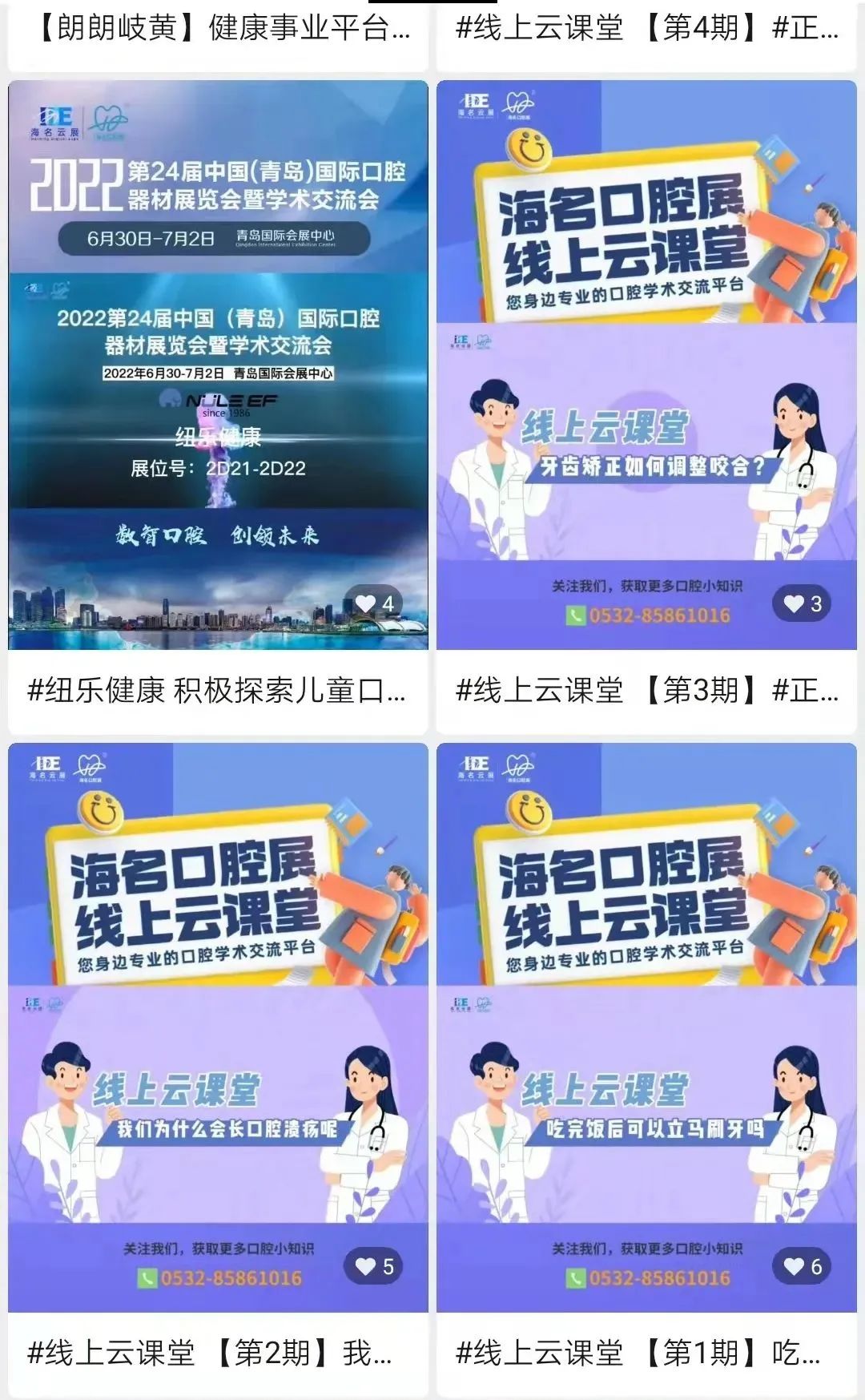Open 线上云课堂 第1期 video card
Screen dimensions: 865x1400
coord(646,1027)
